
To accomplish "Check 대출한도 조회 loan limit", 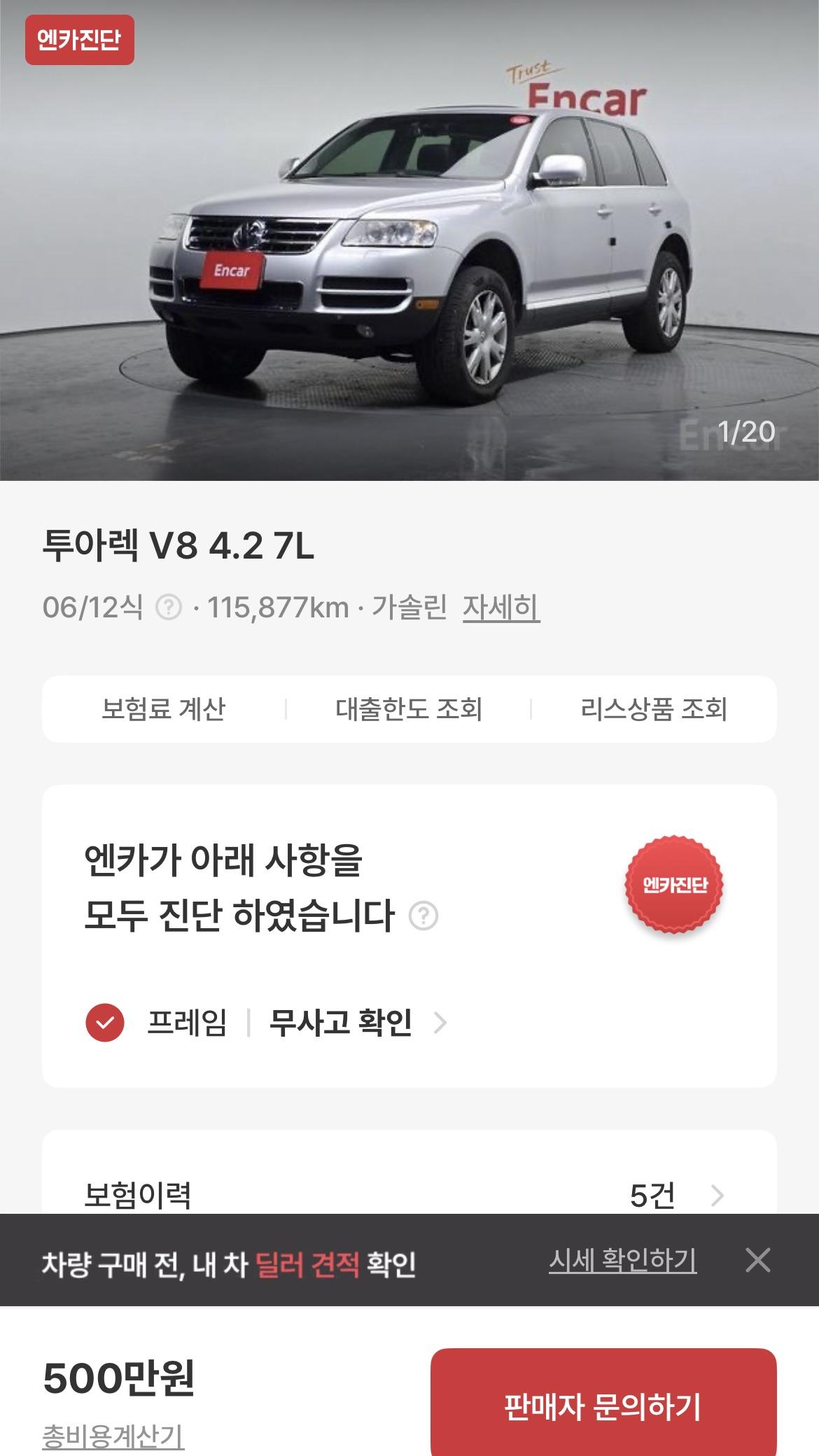I will coord(409,709).
